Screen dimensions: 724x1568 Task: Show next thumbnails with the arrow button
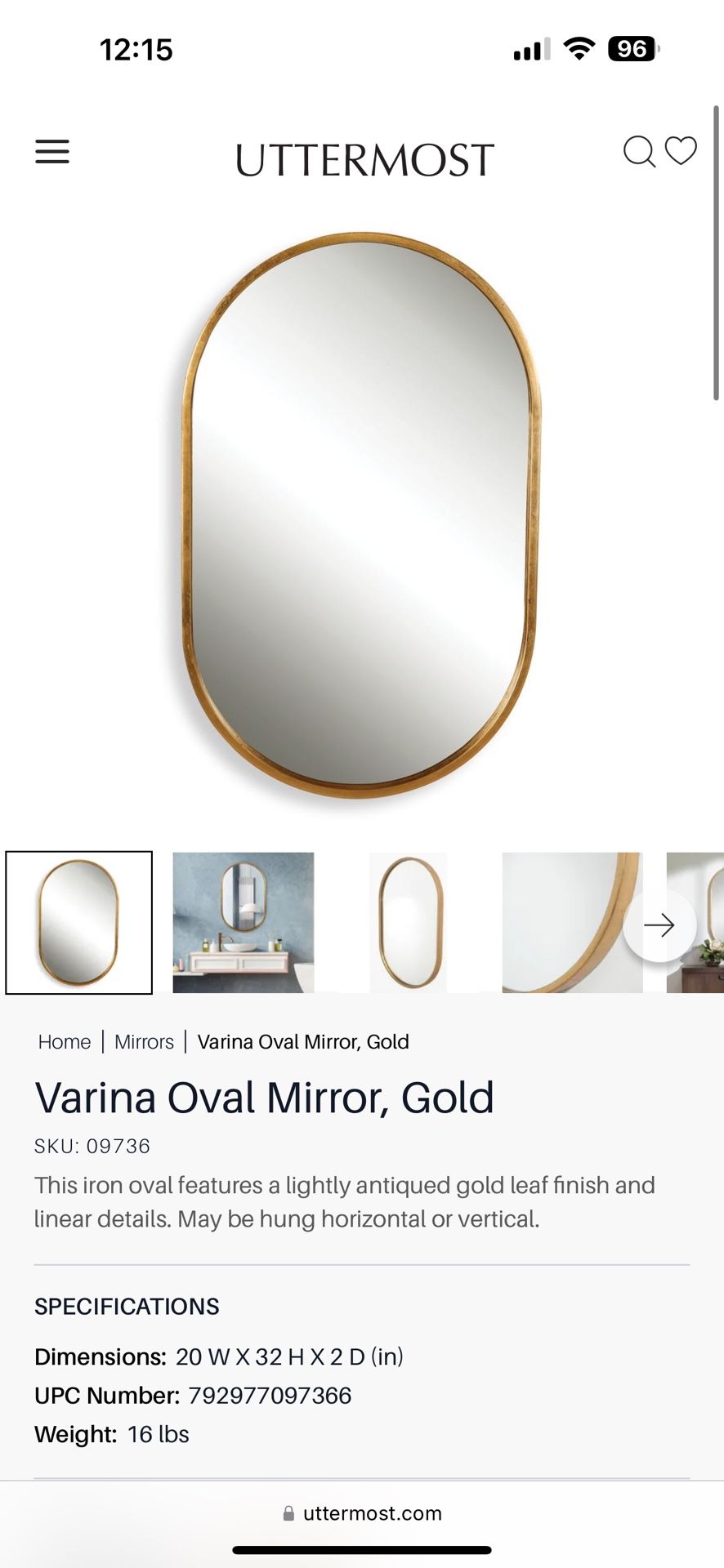pos(659,924)
